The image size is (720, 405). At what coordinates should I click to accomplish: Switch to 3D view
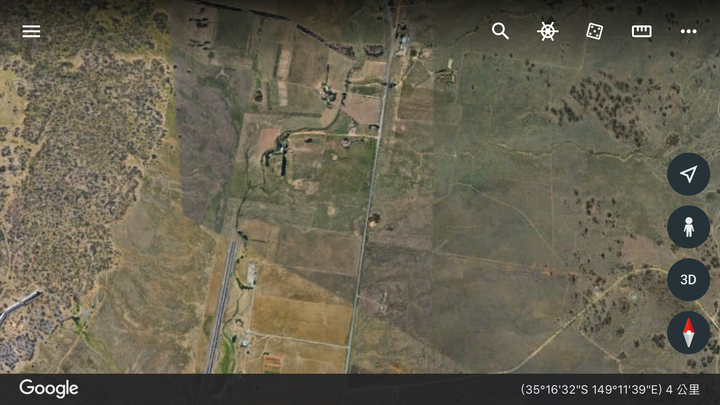click(688, 280)
